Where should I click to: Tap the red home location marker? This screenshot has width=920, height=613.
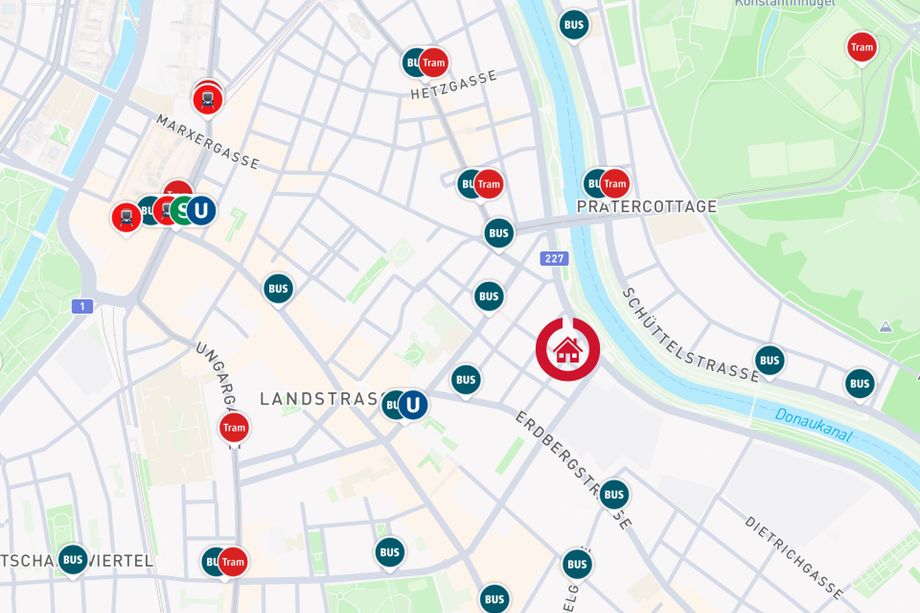pos(567,350)
